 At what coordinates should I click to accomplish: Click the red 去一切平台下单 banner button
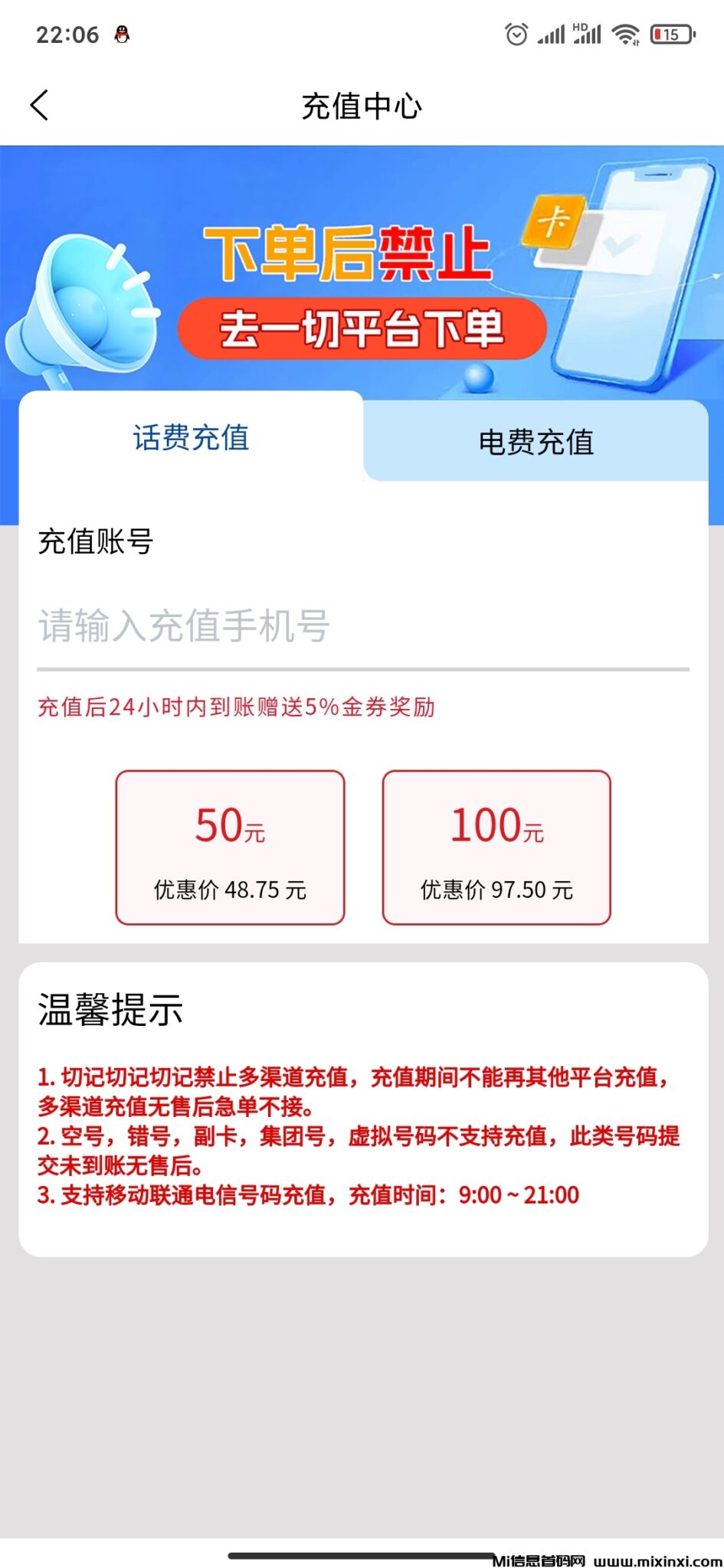point(362,328)
